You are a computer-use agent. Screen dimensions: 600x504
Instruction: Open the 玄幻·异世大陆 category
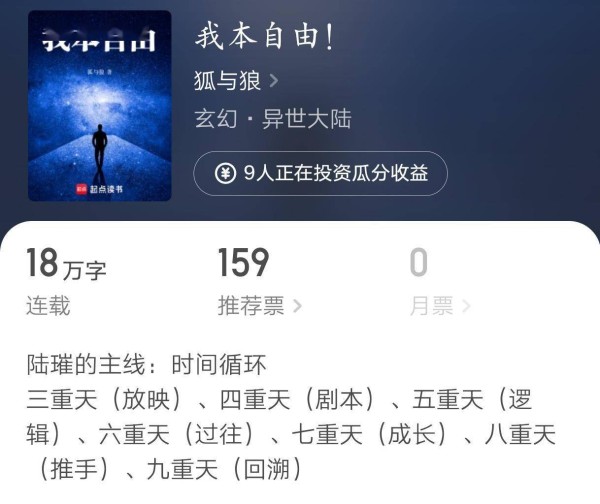(x=272, y=120)
